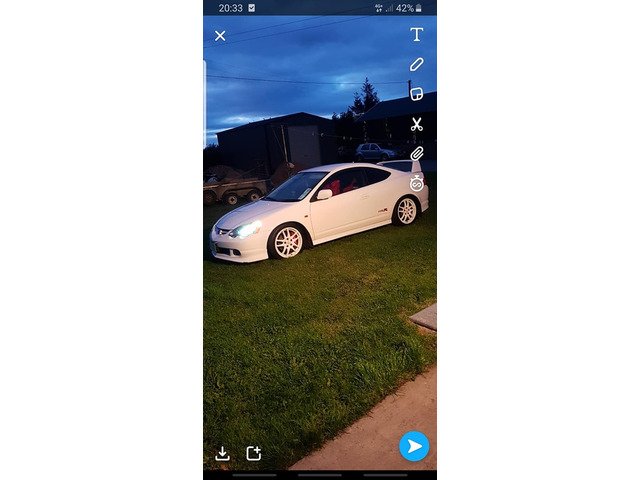This screenshot has height=480, width=640.
Task: Open the sticker picker
Action: (417, 94)
